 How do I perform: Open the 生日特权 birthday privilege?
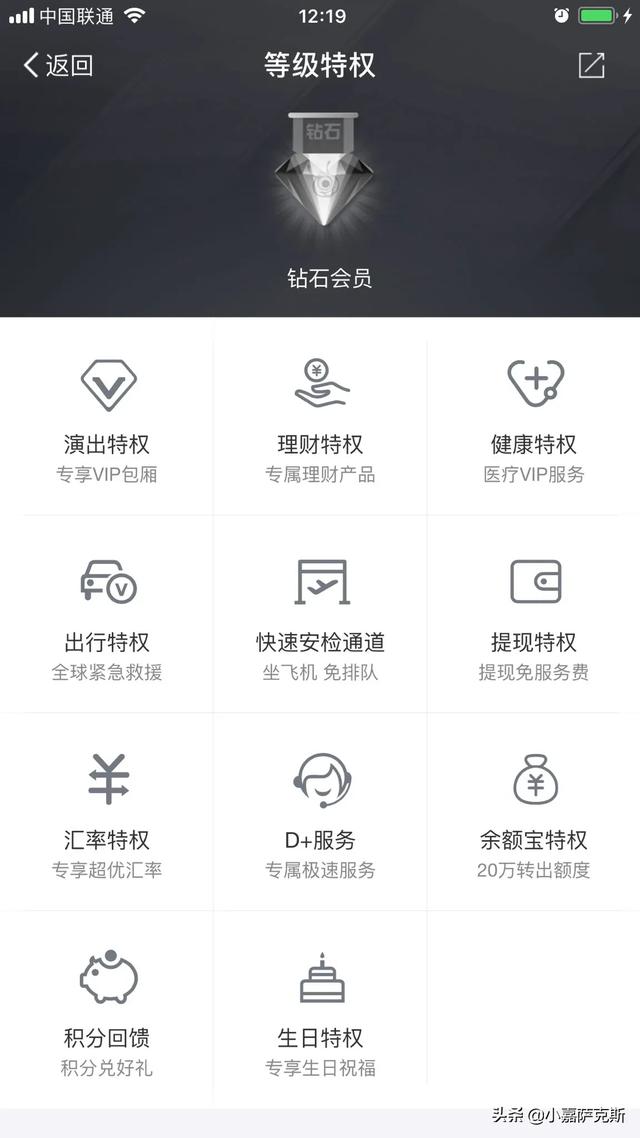tap(320, 1011)
